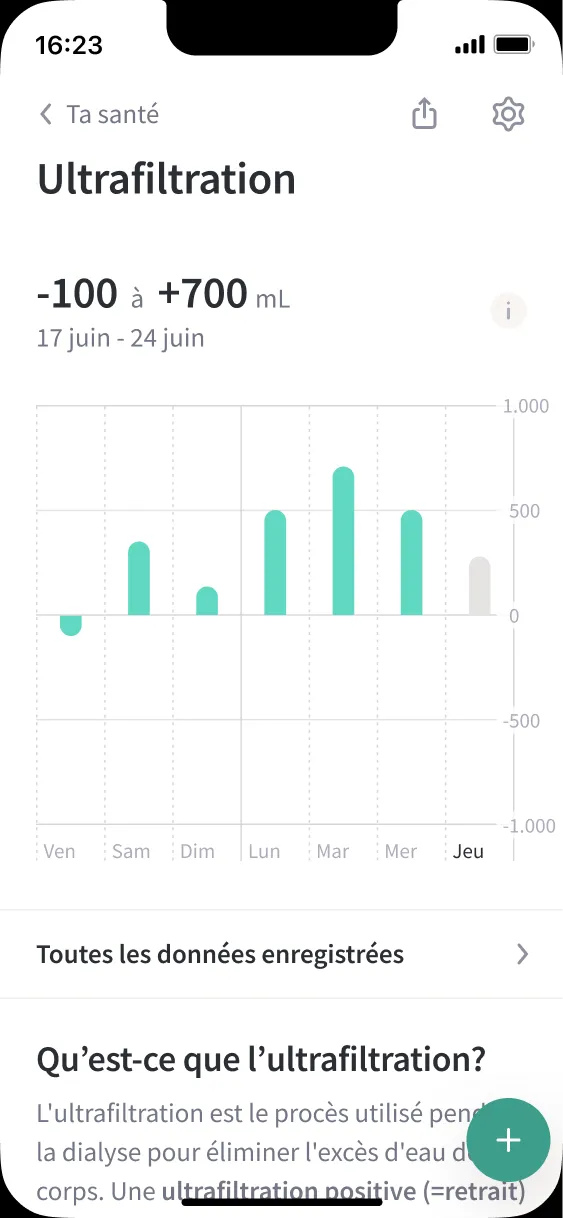The height and width of the screenshot is (1218, 563).
Task: Add a new entry with the plus button
Action: (x=509, y=1141)
